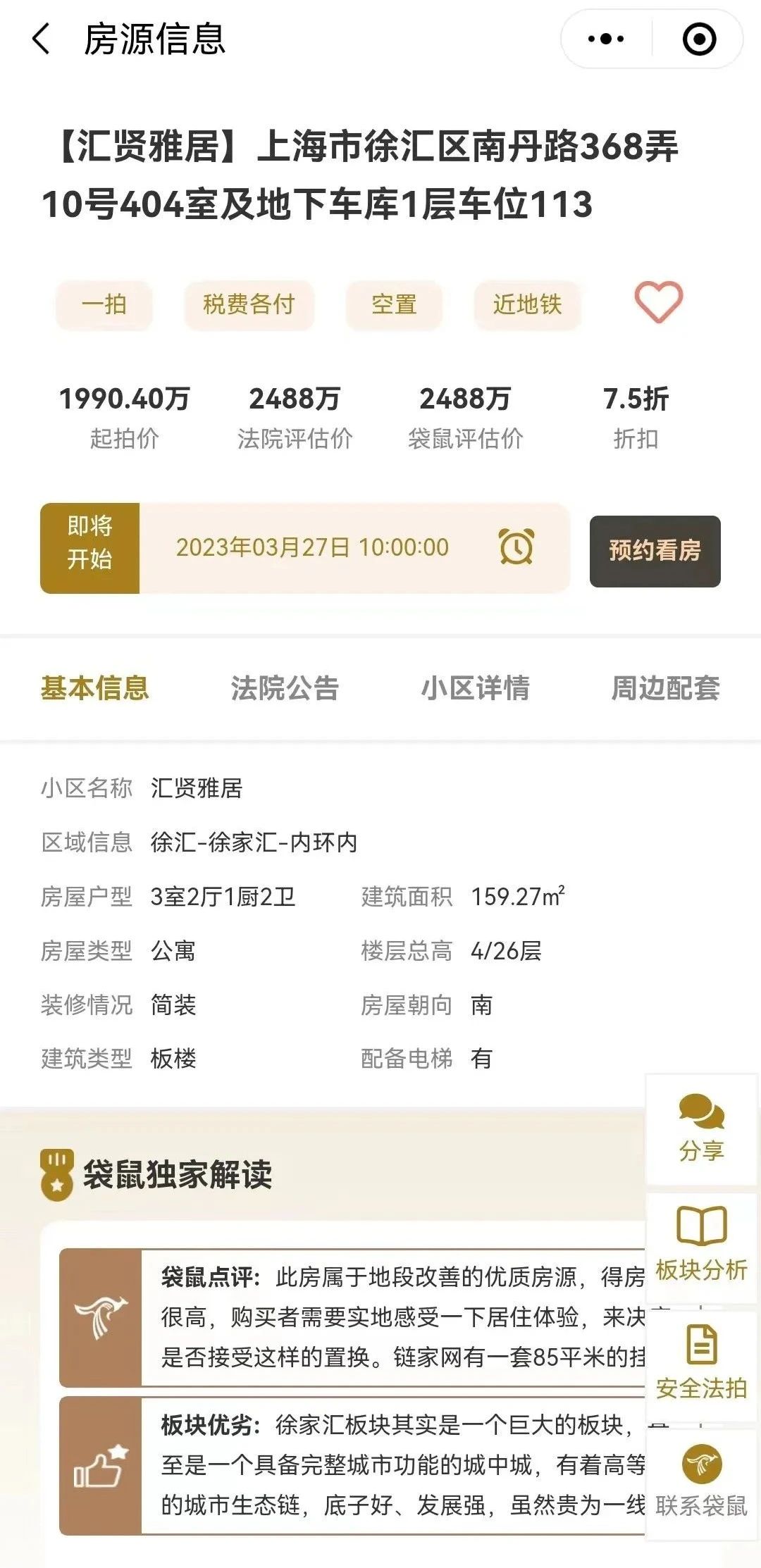Select the 基本信息 tab
This screenshot has height=1568, width=761.
(x=95, y=688)
